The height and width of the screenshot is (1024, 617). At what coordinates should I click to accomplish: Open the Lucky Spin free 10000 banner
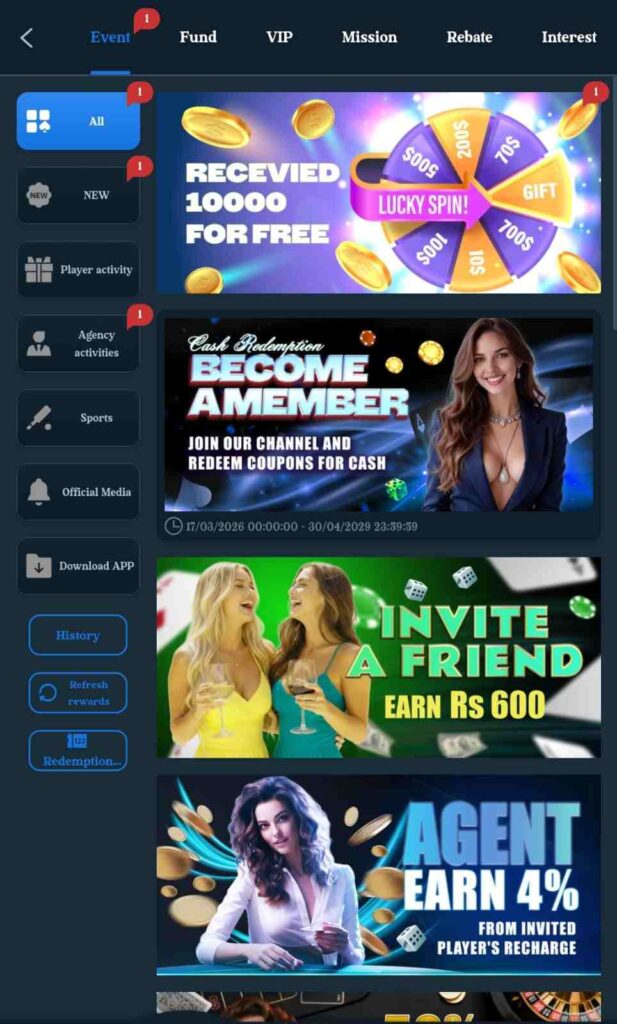378,193
